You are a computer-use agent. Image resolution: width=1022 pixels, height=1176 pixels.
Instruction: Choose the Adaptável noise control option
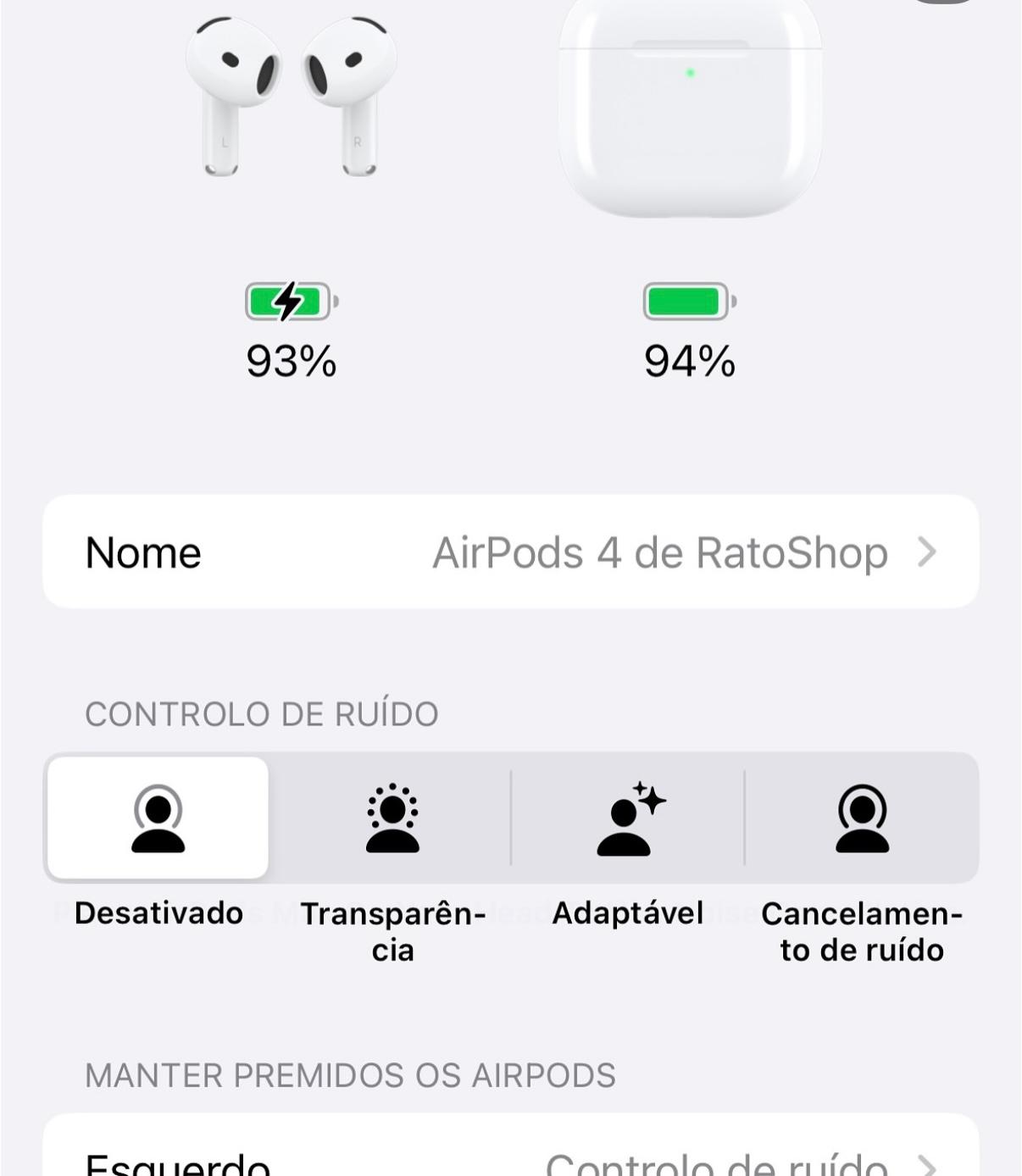(627, 818)
